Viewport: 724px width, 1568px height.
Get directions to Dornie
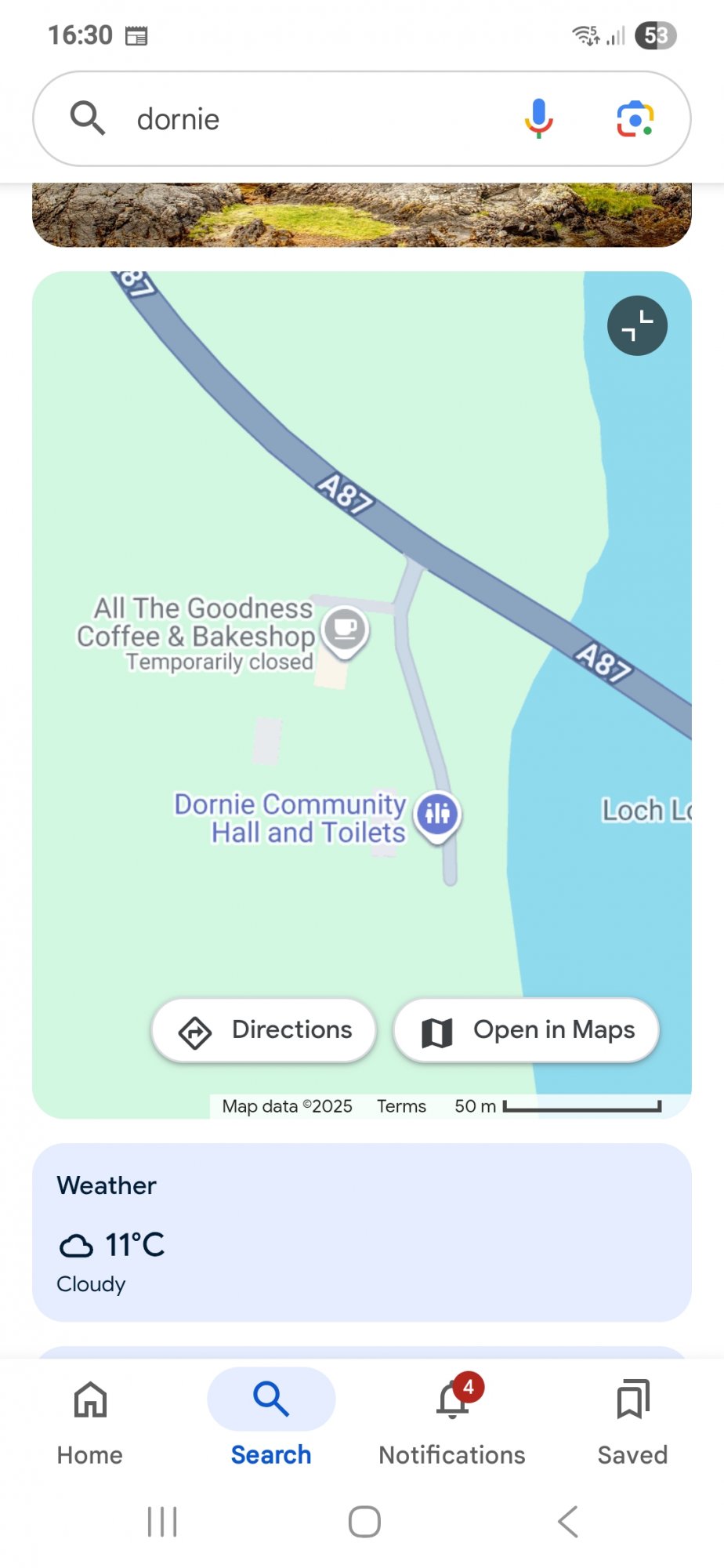264,1030
